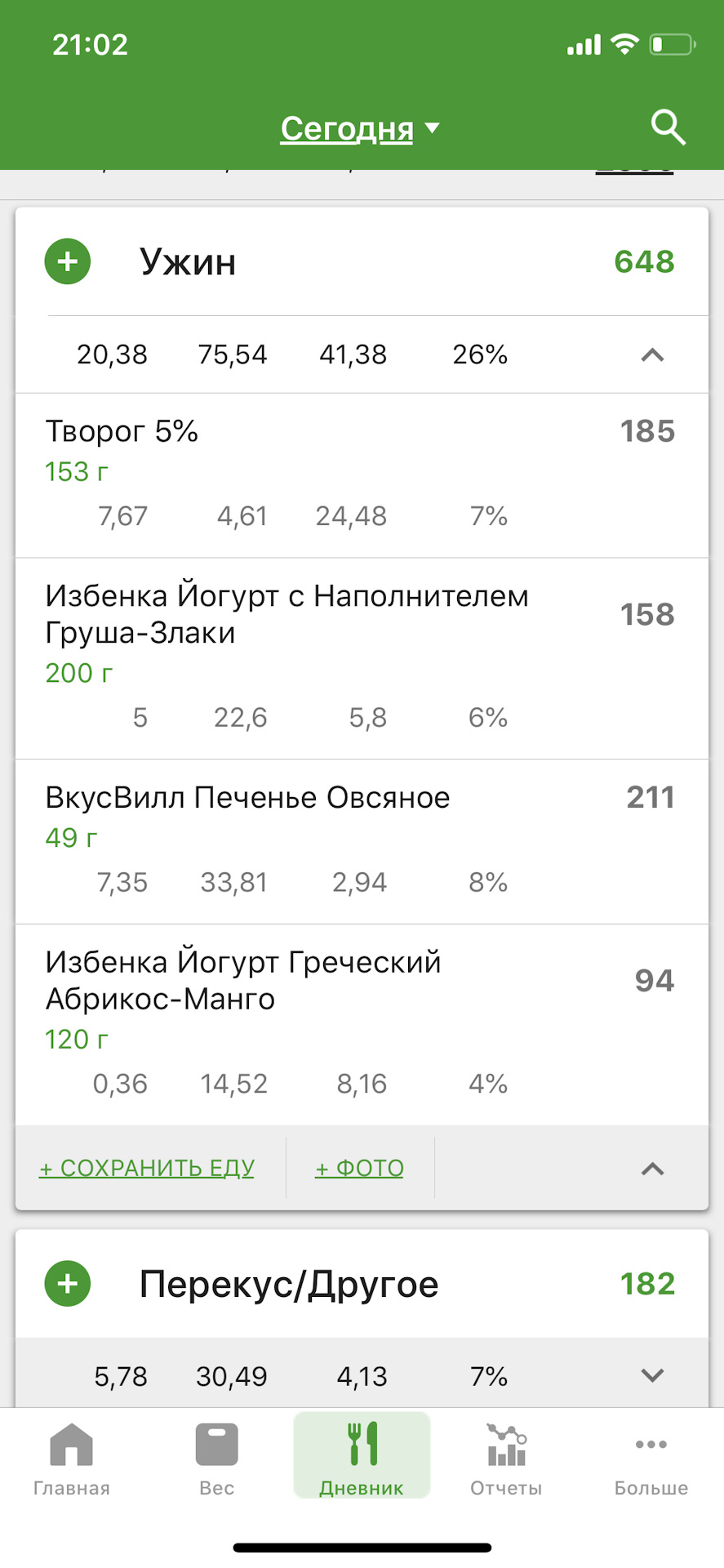Screen dimensions: 724x1568
Task: Open the Больше tab
Action: coord(651,1459)
